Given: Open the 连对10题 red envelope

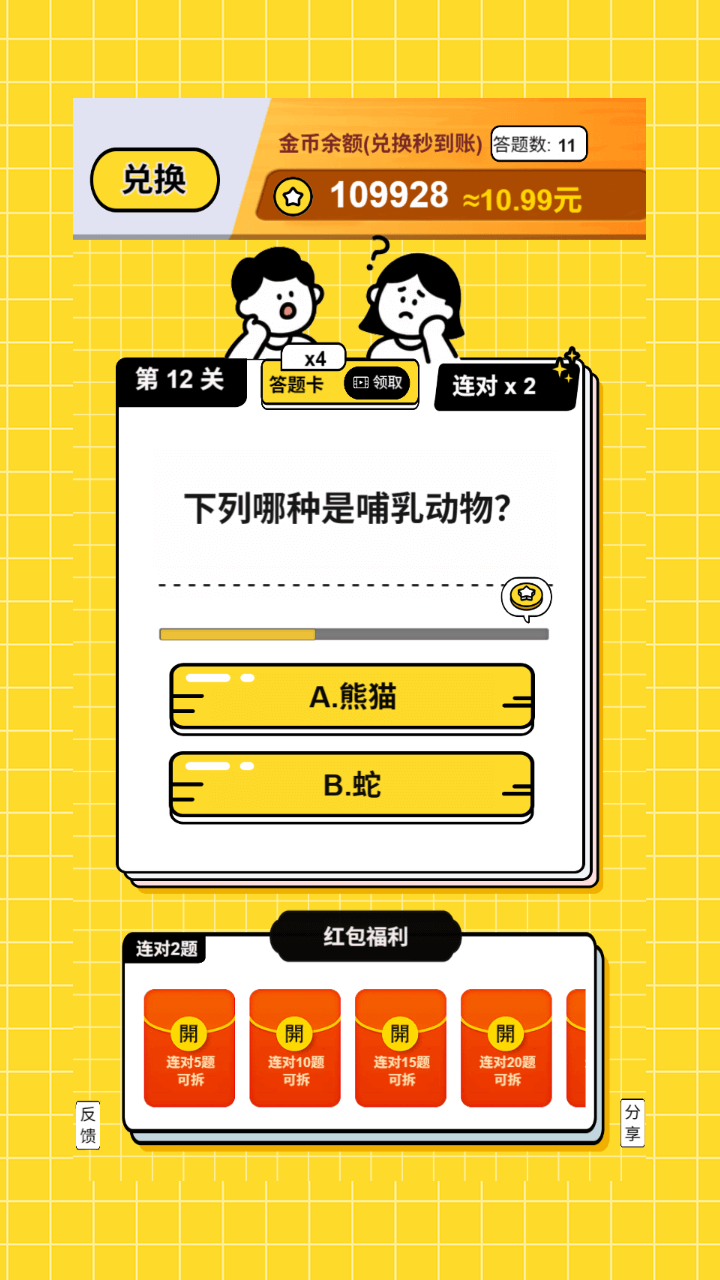Looking at the screenshot, I should [295, 1047].
